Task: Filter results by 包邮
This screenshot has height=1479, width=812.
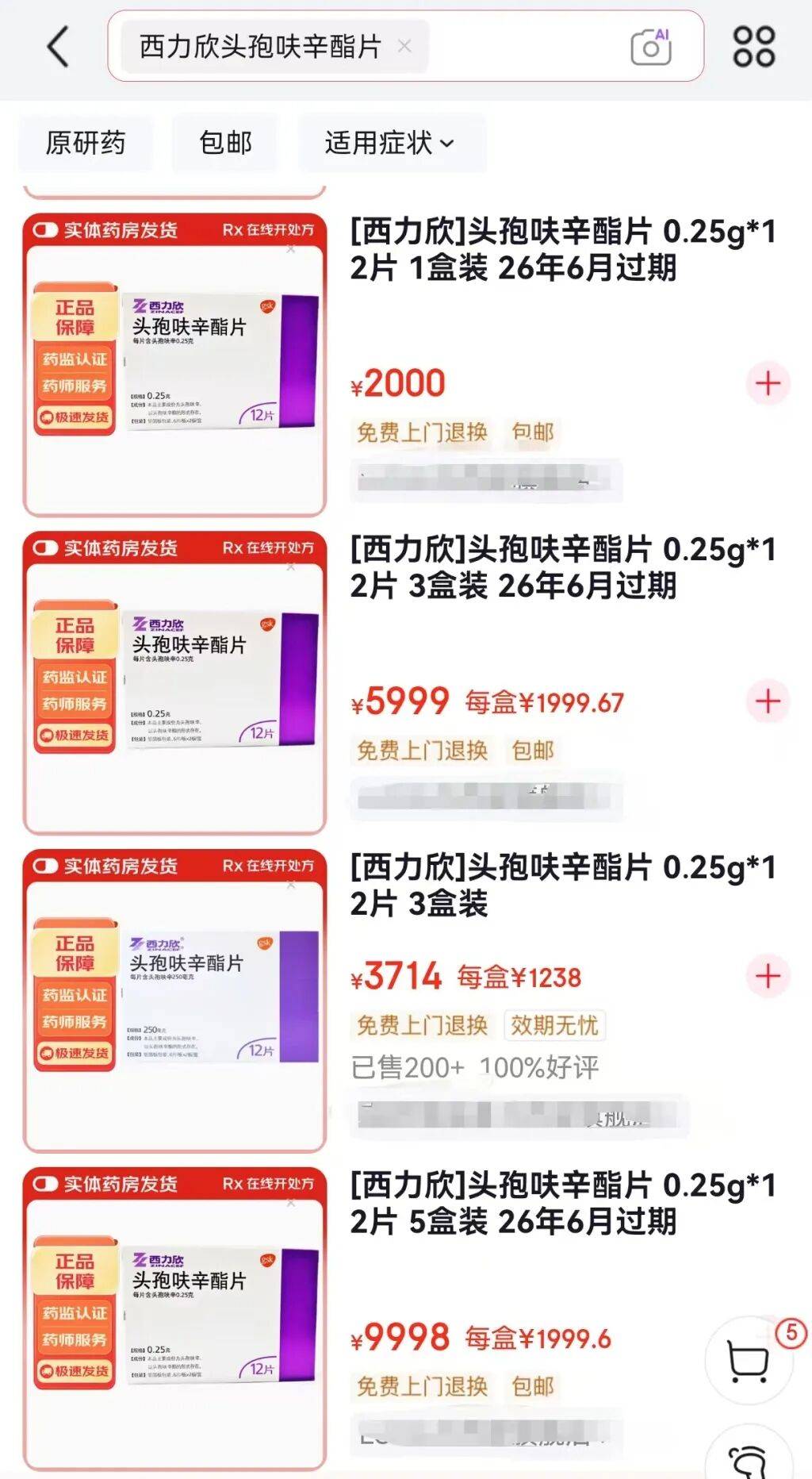Action: 226,144
